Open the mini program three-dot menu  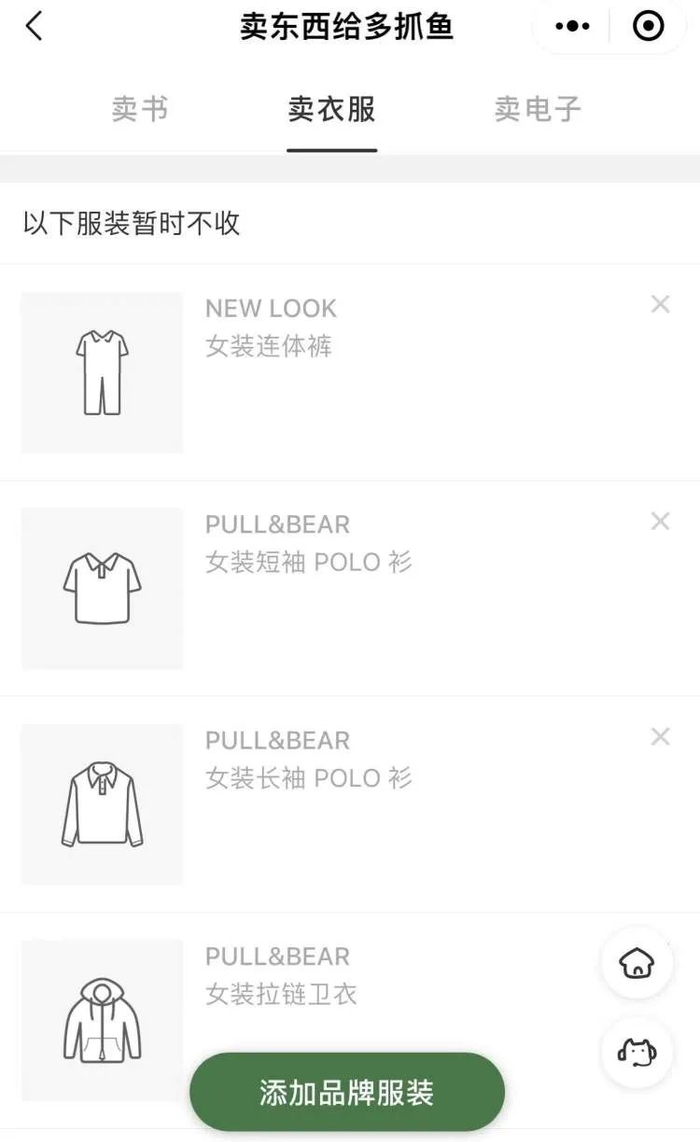[x=573, y=27]
